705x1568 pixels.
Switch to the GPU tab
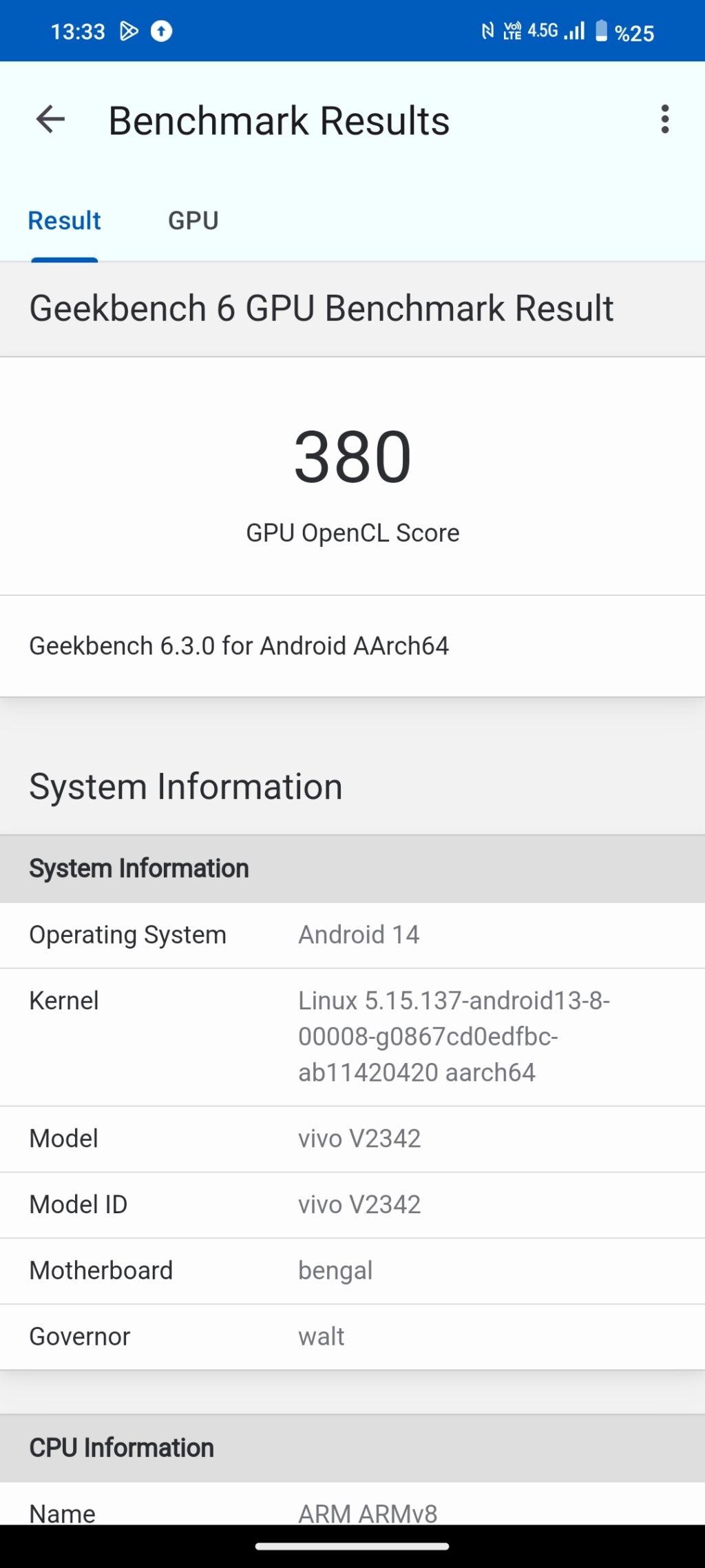click(193, 220)
